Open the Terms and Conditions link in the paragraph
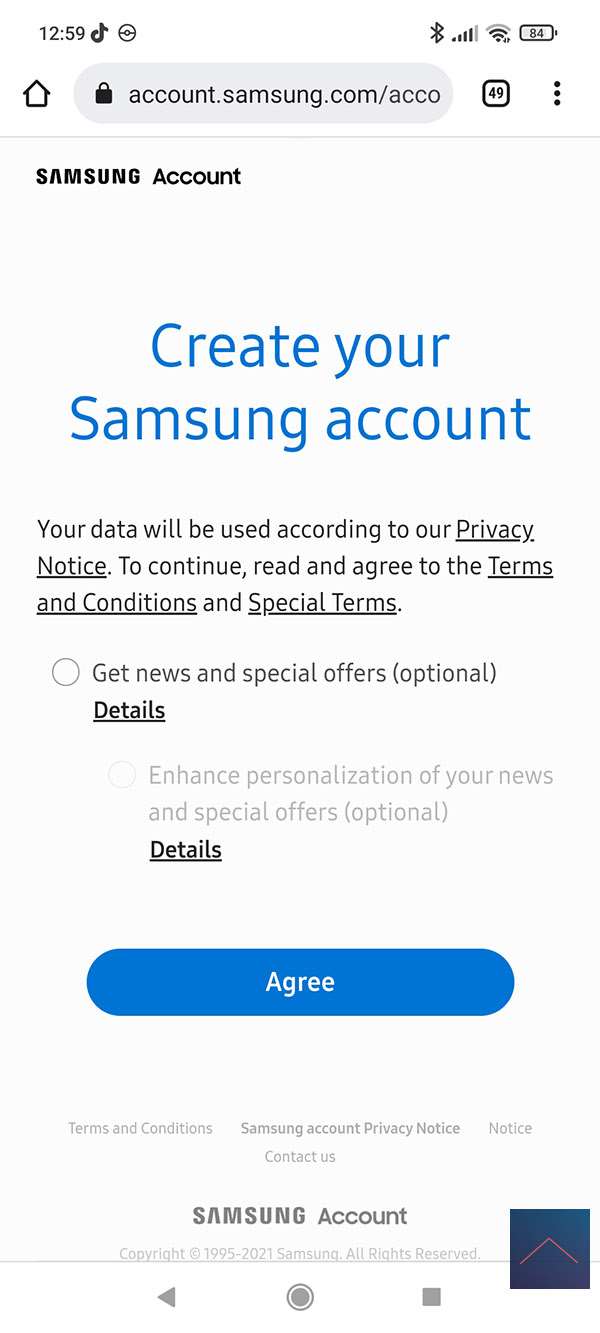The image size is (600, 1333). coord(117,603)
